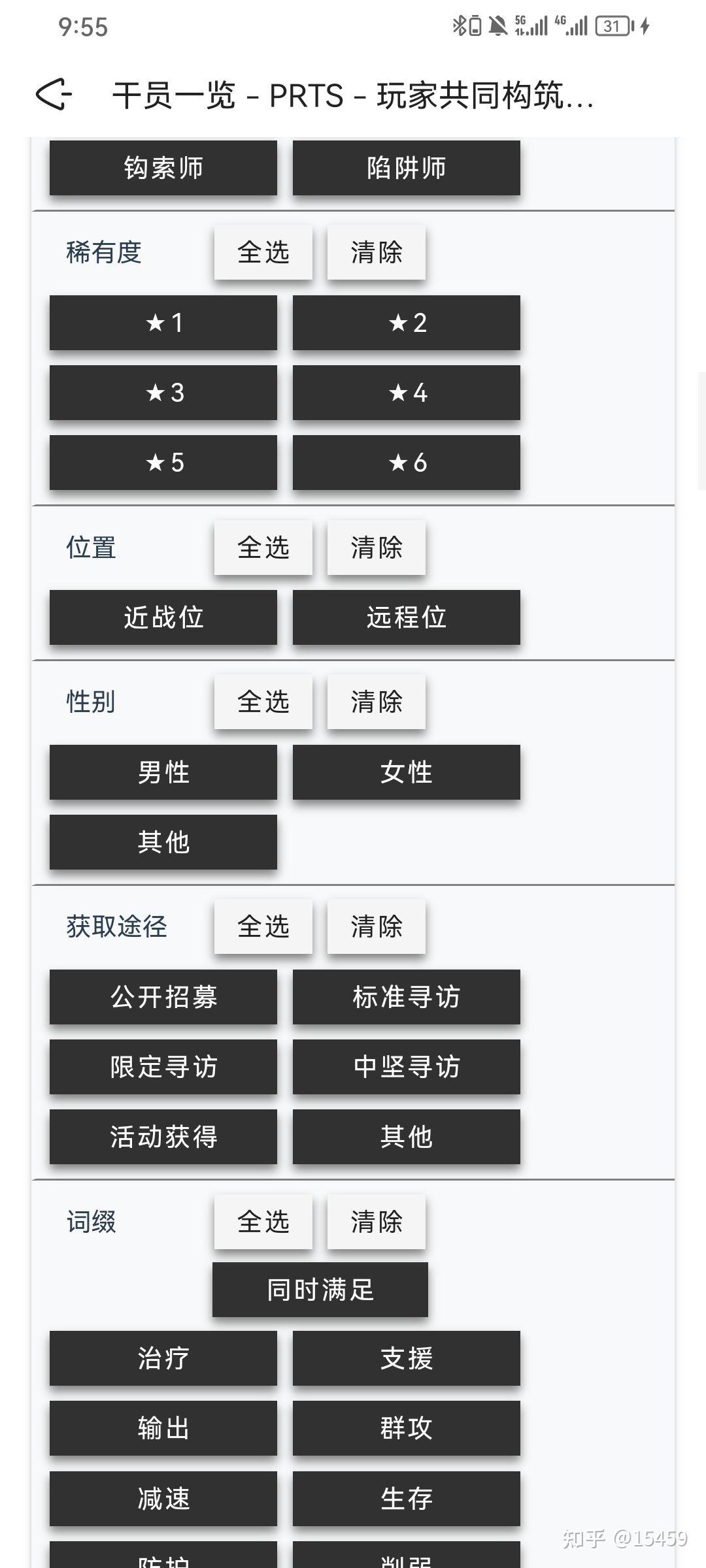706x1568 pixels.
Task: Select 近战位 position filter
Action: 163,617
